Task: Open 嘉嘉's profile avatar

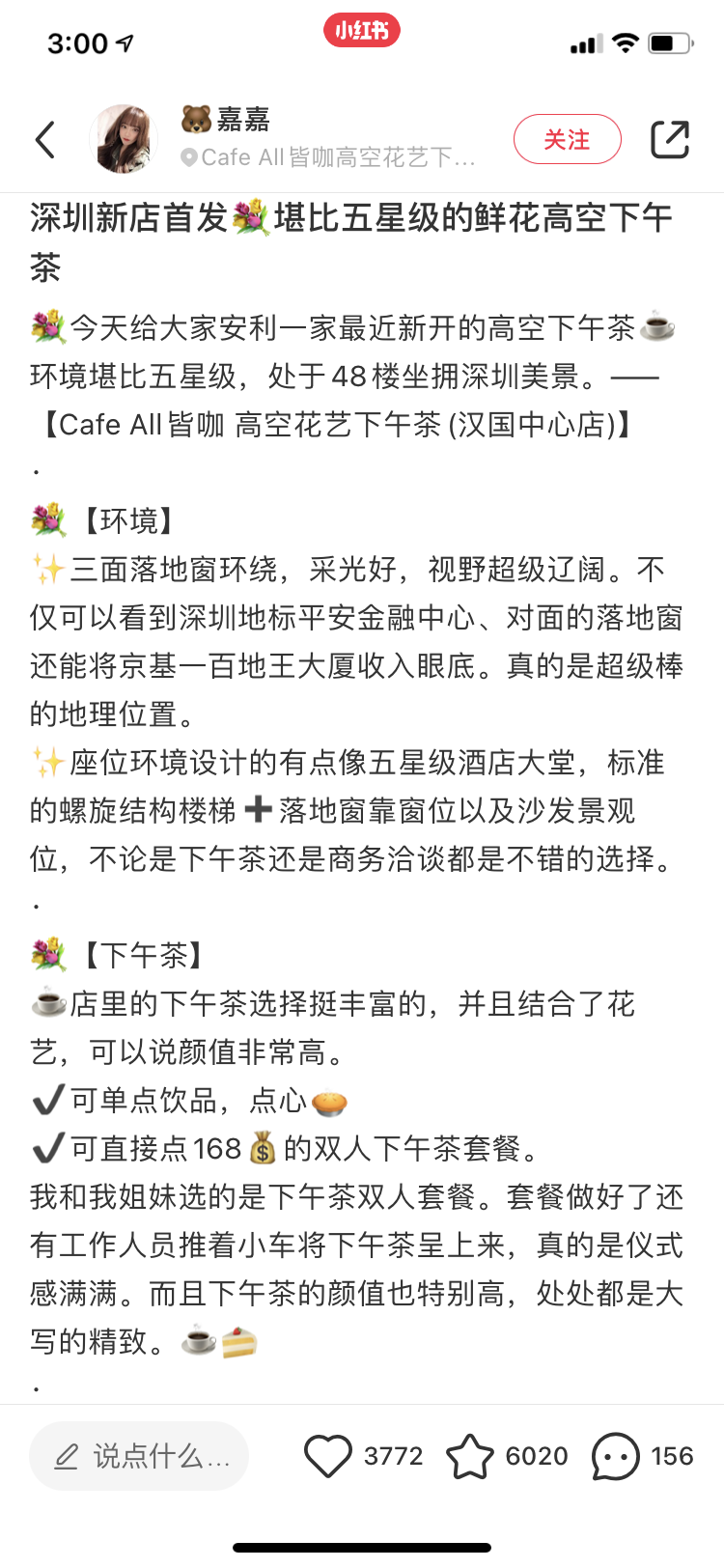Action: coord(124,140)
